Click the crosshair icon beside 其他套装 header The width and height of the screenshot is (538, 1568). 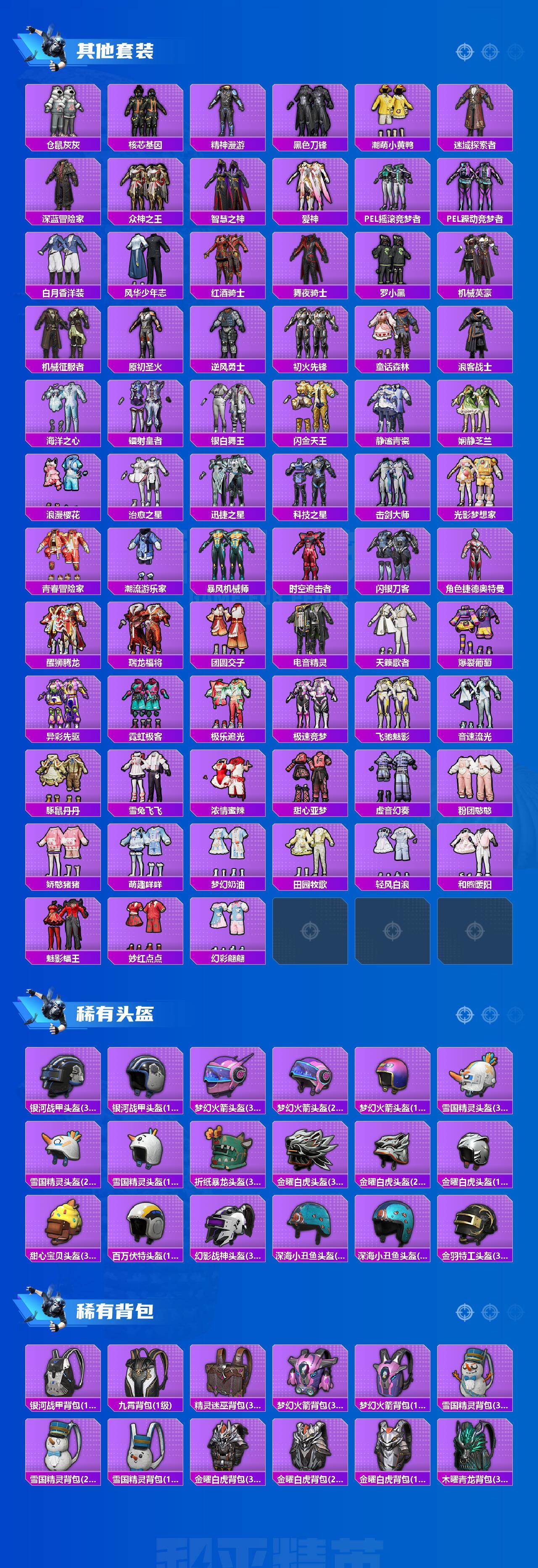pyautogui.click(x=466, y=52)
